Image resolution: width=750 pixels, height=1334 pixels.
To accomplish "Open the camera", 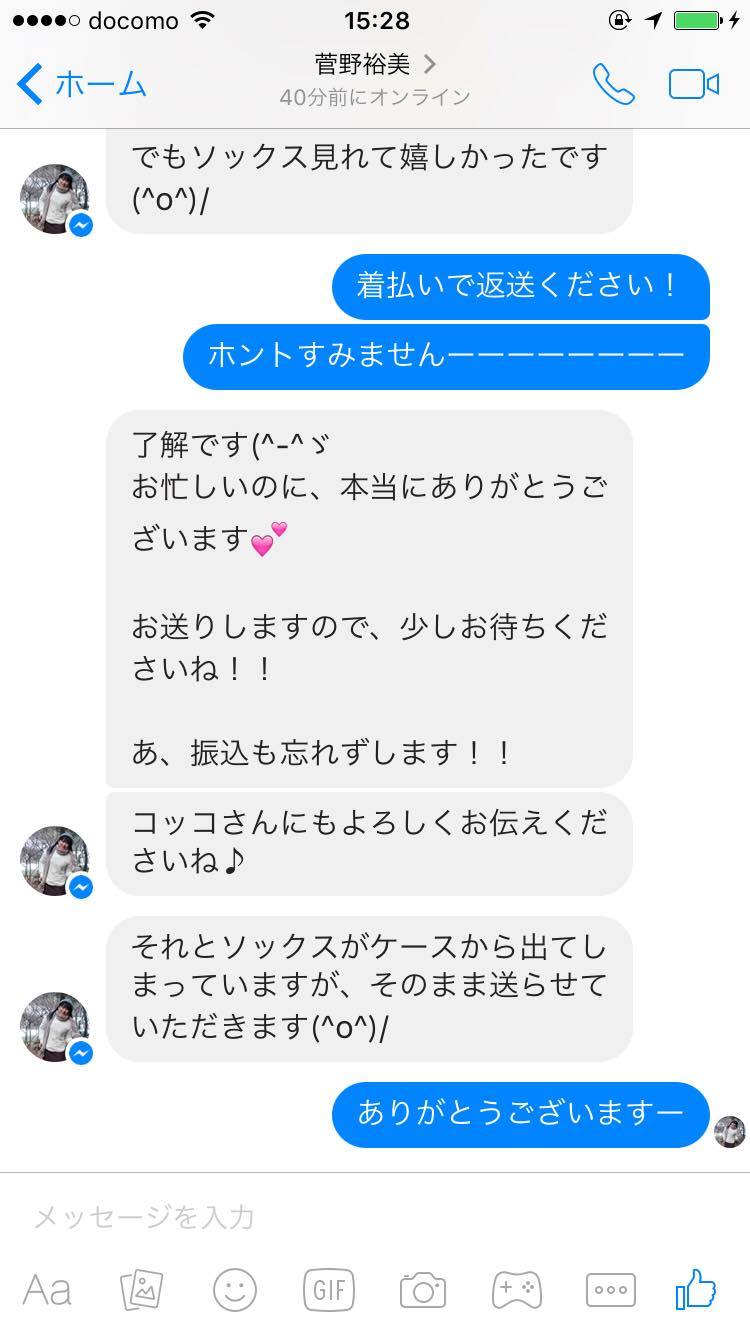I will [422, 1290].
